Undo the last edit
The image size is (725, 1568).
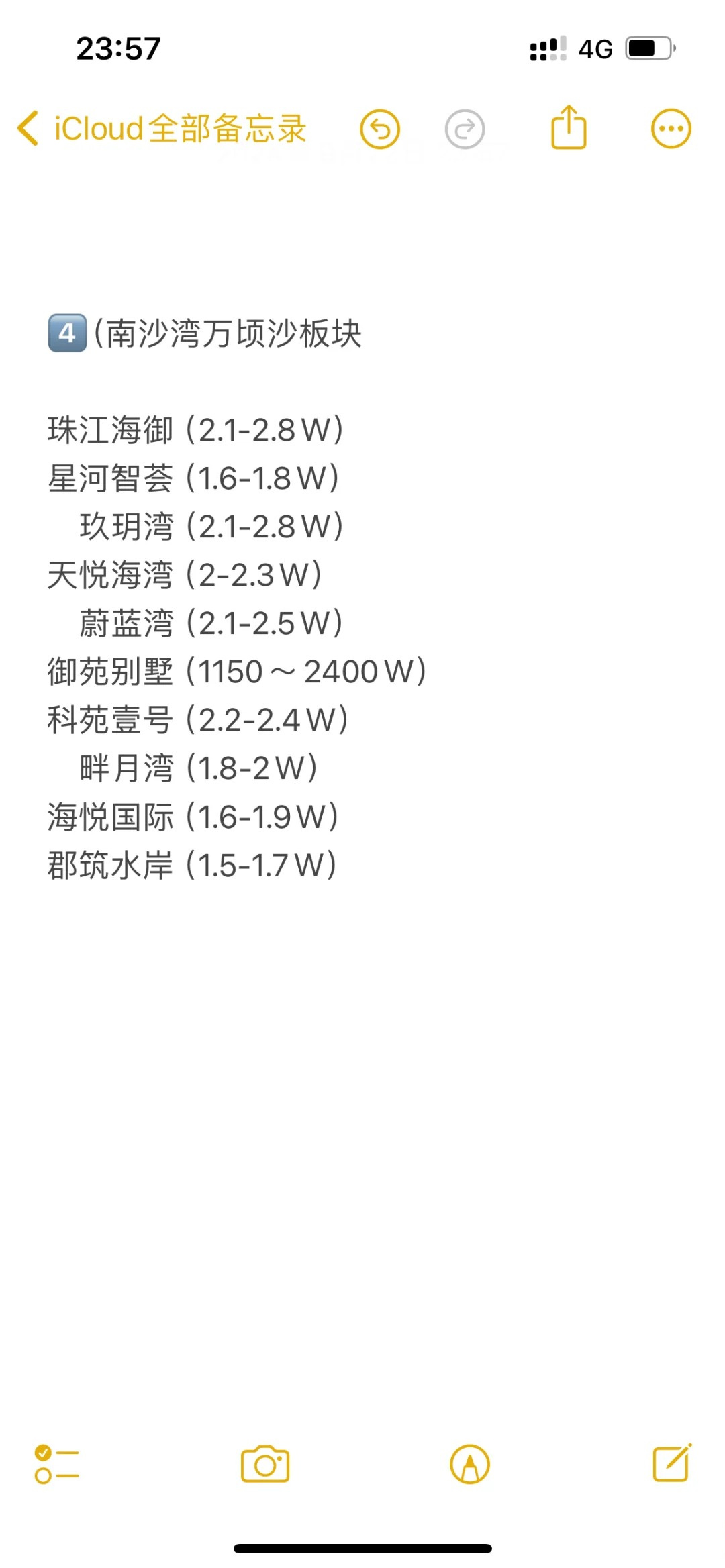pos(380,129)
